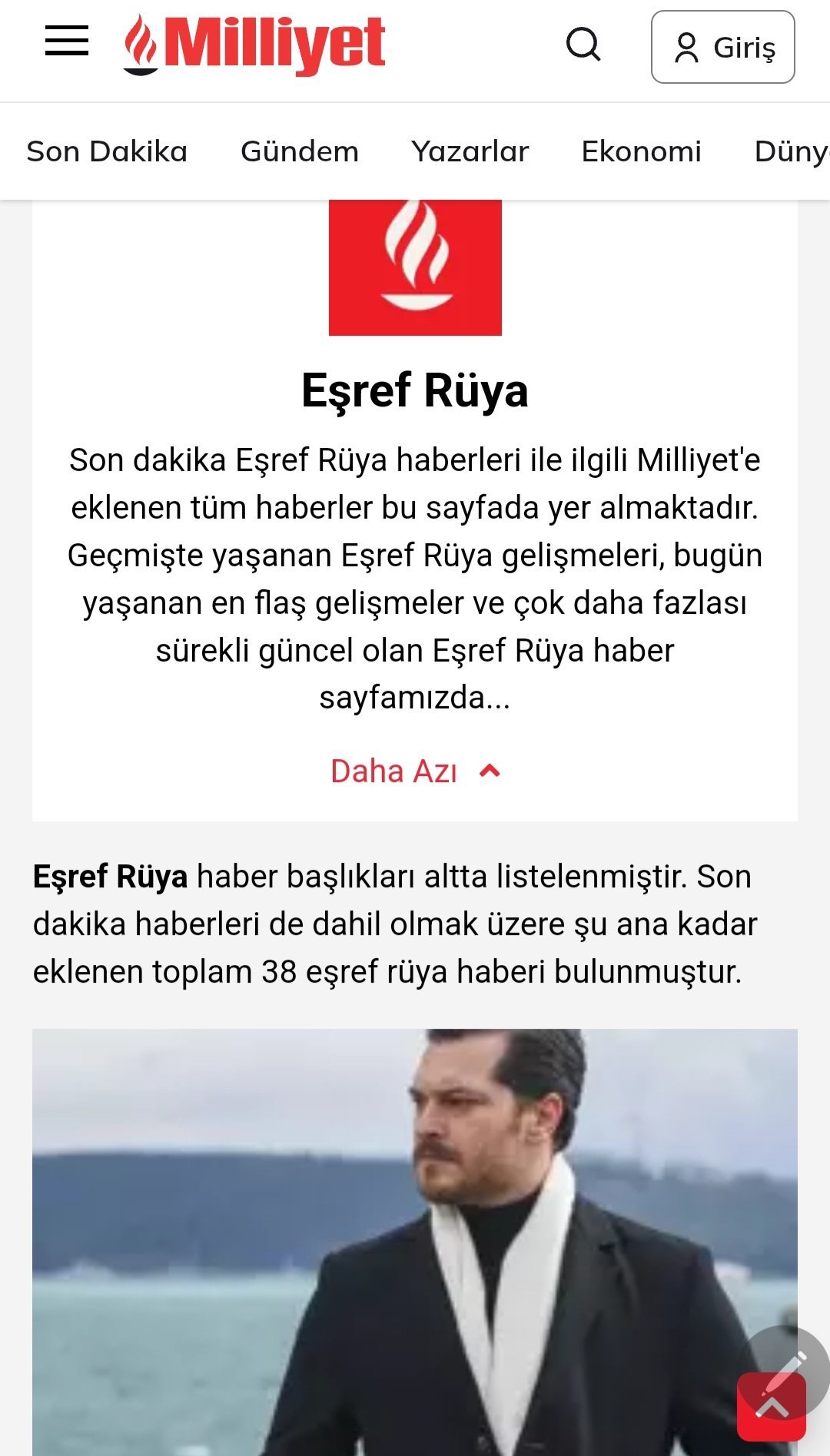Open the hamburger menu

[67, 41]
